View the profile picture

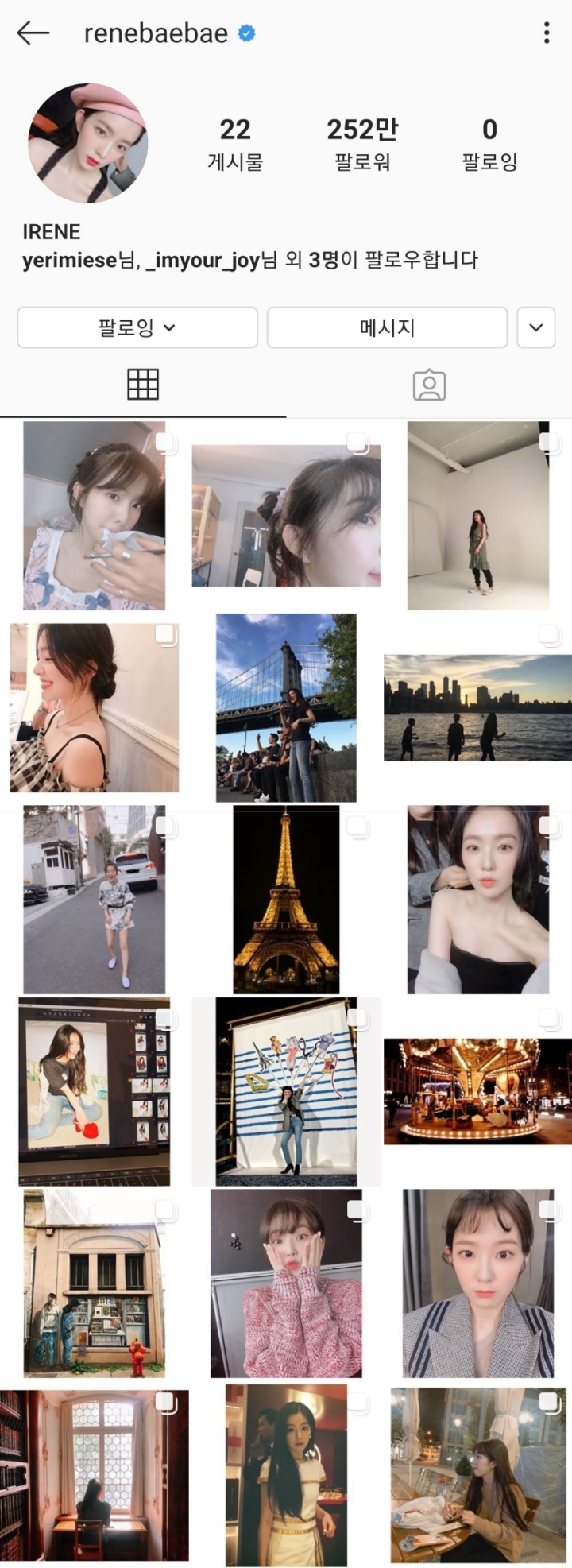[x=87, y=143]
